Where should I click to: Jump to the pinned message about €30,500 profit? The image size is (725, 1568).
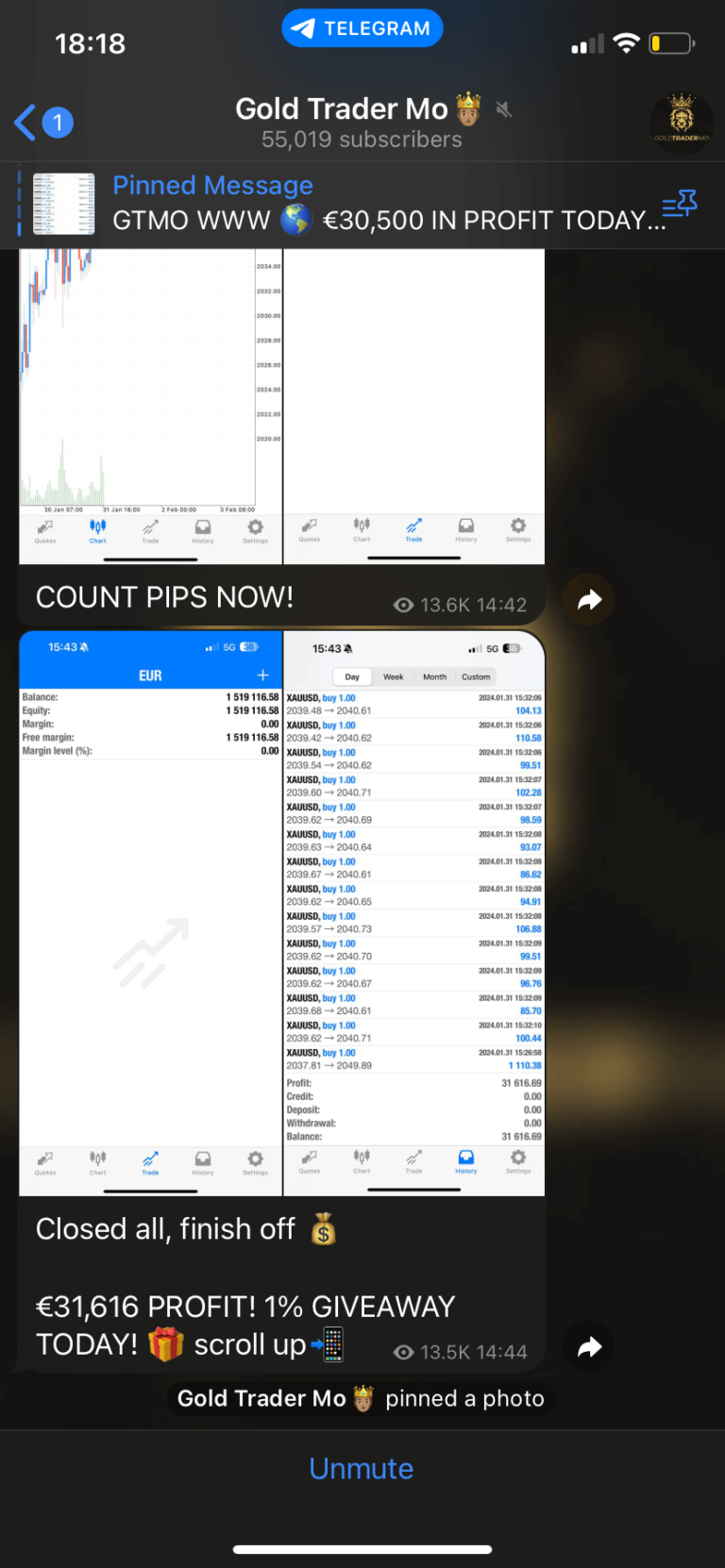(x=378, y=203)
